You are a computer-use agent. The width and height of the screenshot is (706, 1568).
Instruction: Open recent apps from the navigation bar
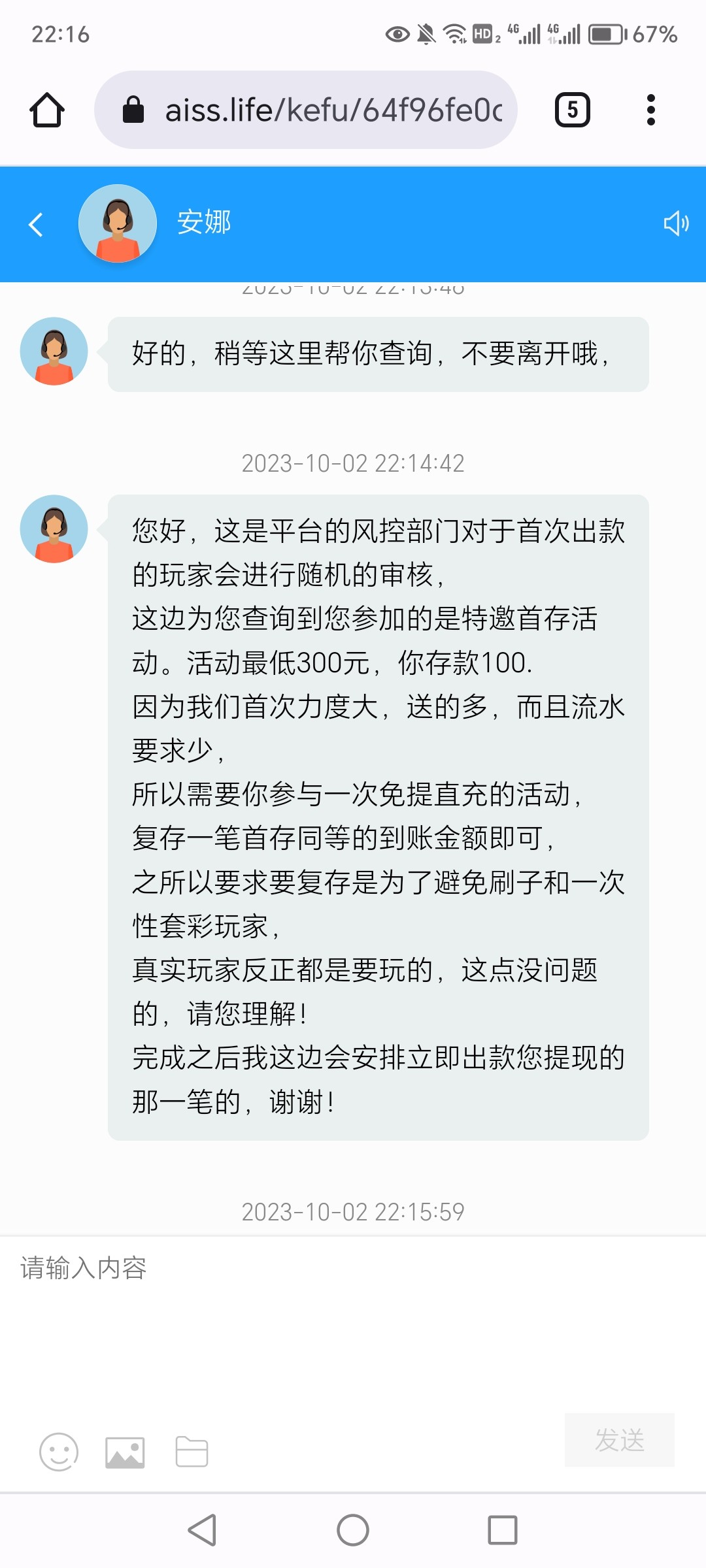point(502,1529)
